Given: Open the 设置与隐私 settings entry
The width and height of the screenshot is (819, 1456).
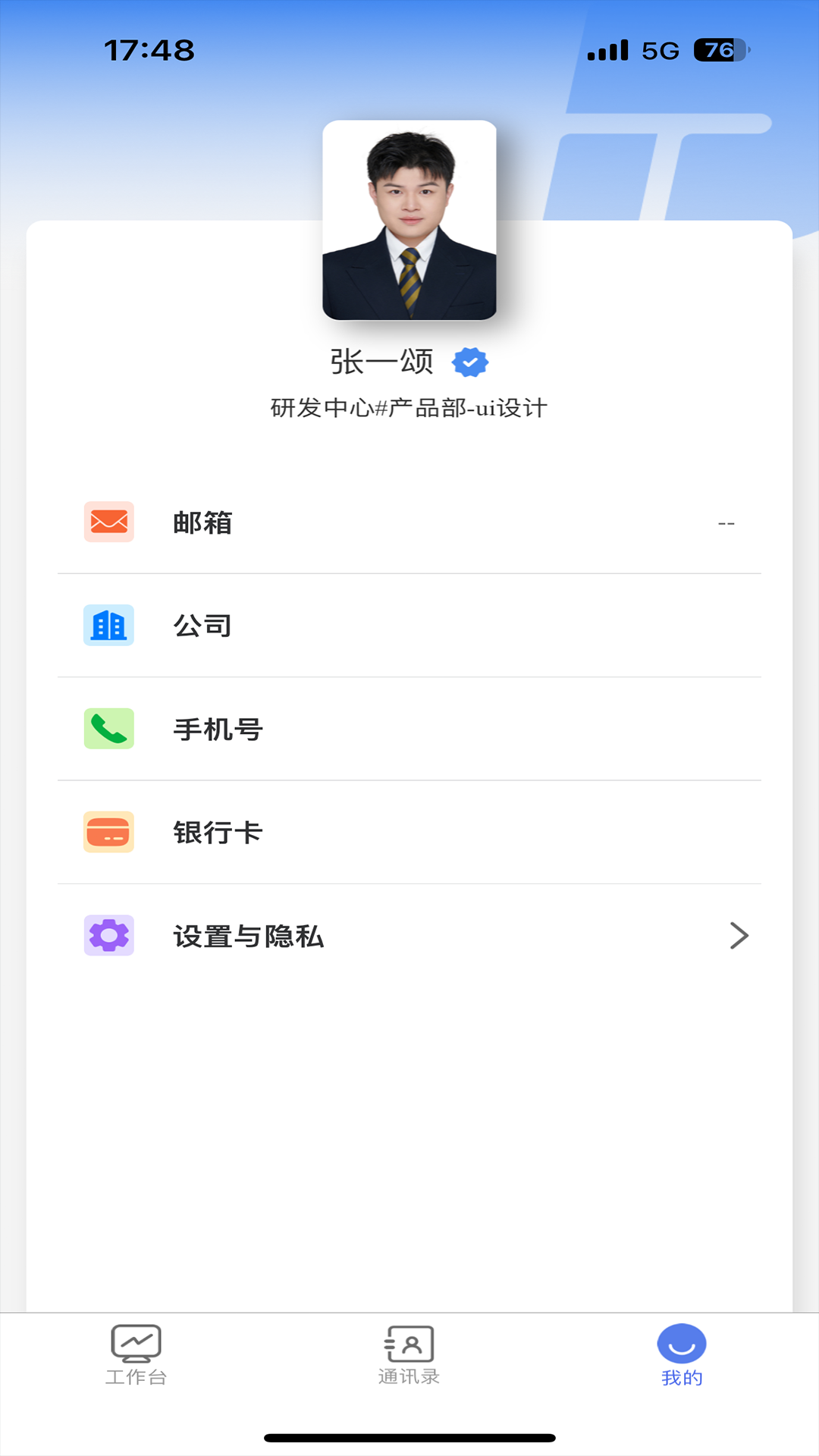Looking at the screenshot, I should [409, 937].
